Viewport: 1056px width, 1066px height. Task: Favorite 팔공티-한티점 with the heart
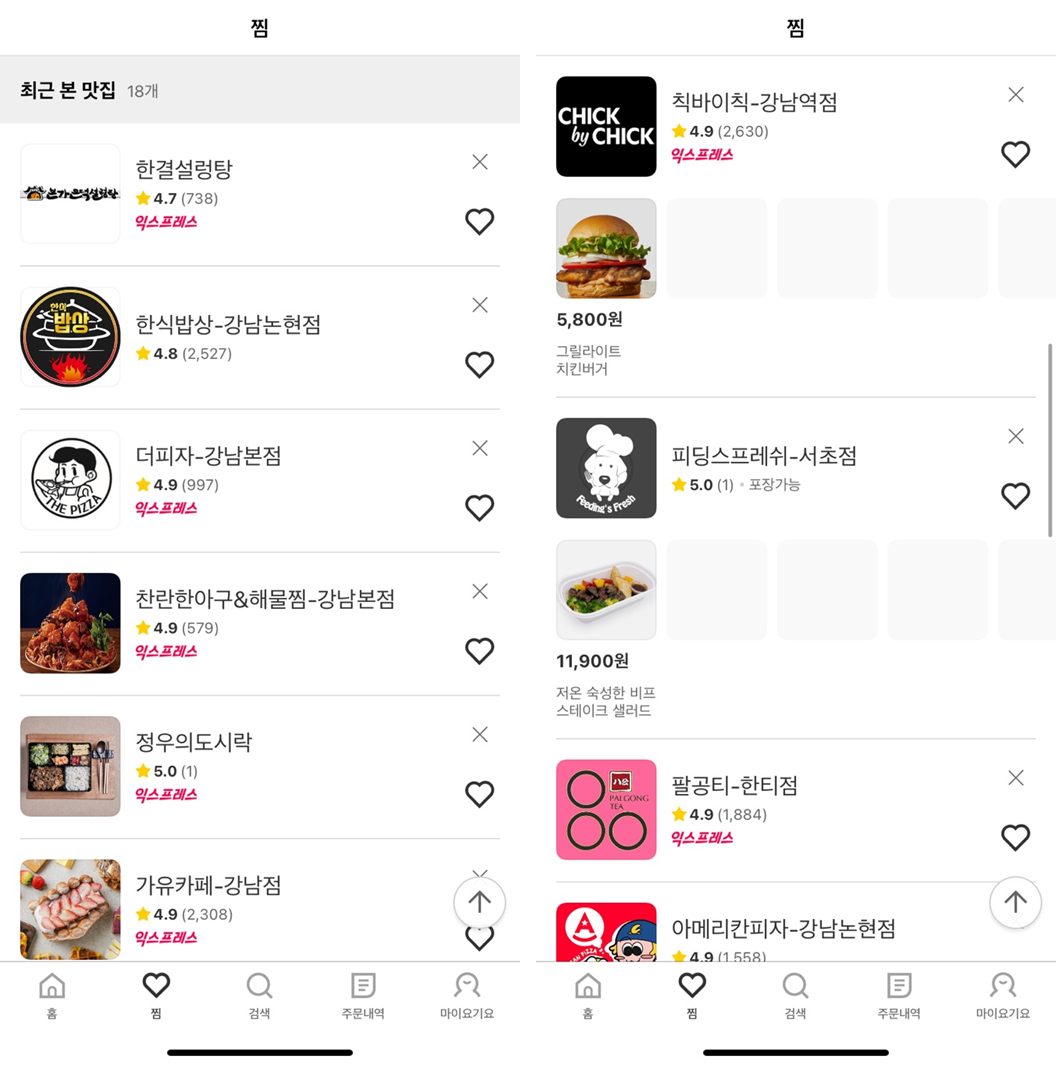1015,837
